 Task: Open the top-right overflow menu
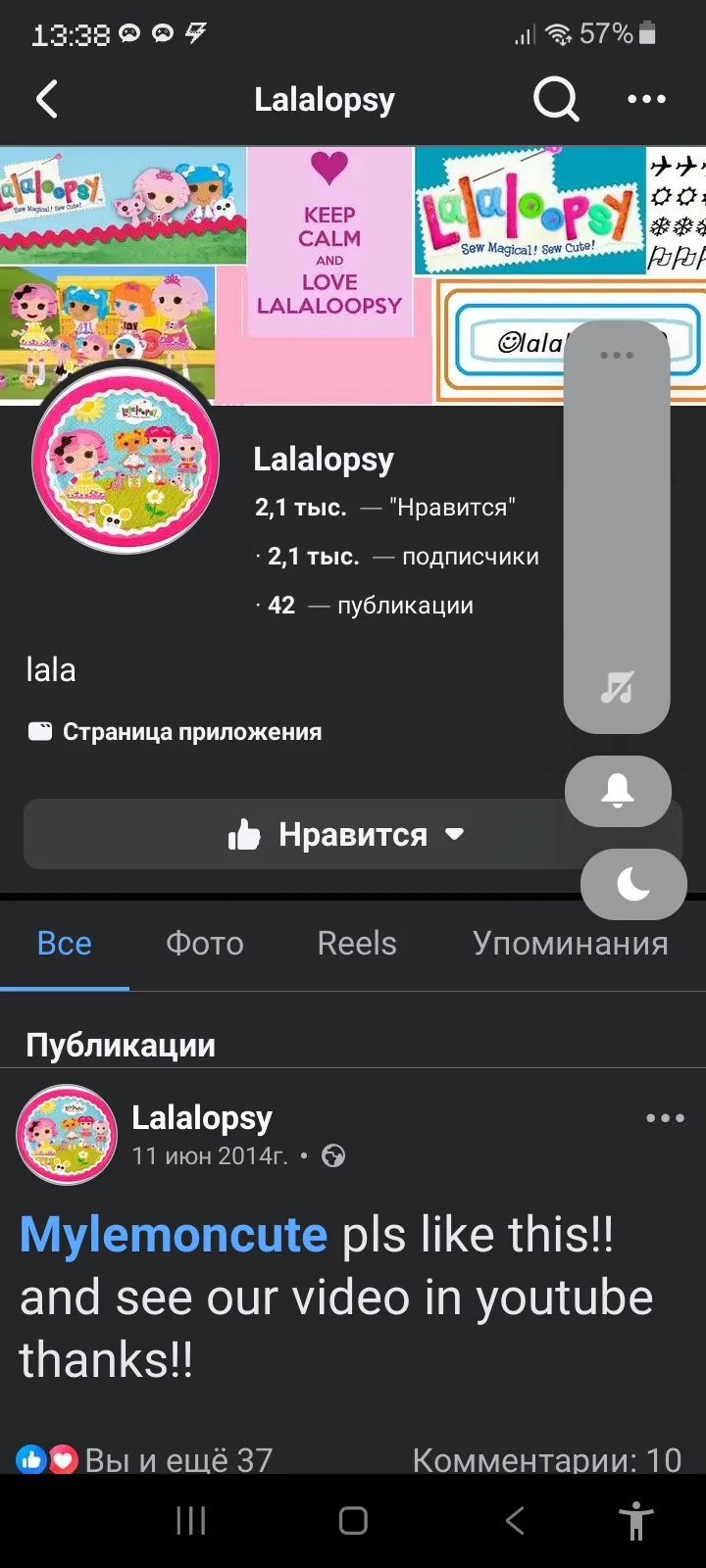pos(646,99)
